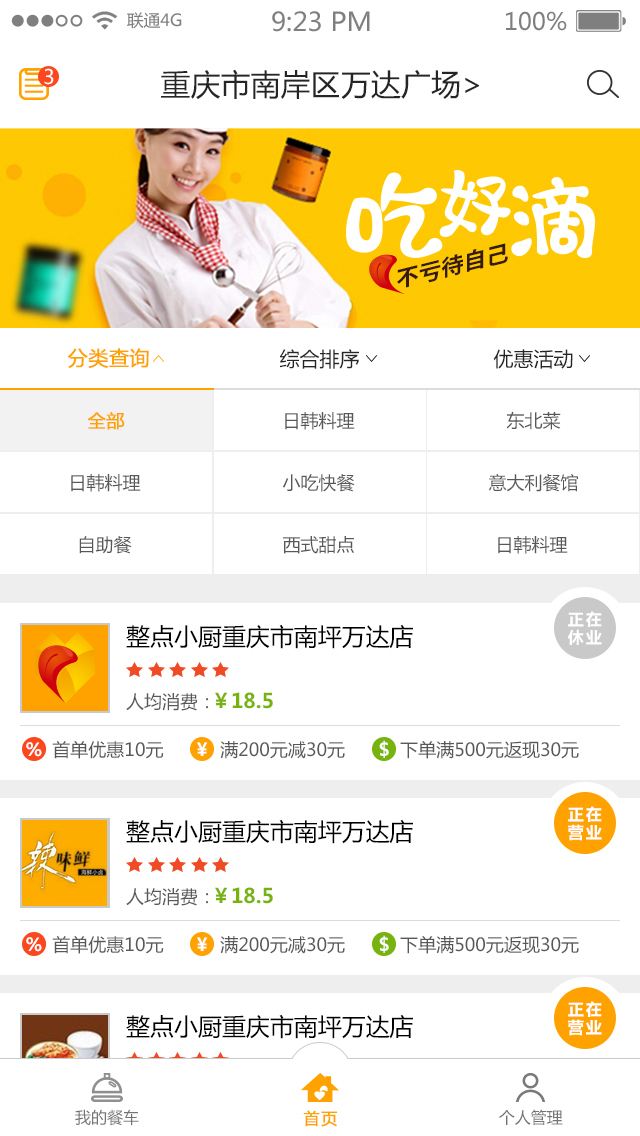Image resolution: width=640 pixels, height=1136 pixels.
Task: Filter by 意大利餐馆 category
Action: [533, 483]
